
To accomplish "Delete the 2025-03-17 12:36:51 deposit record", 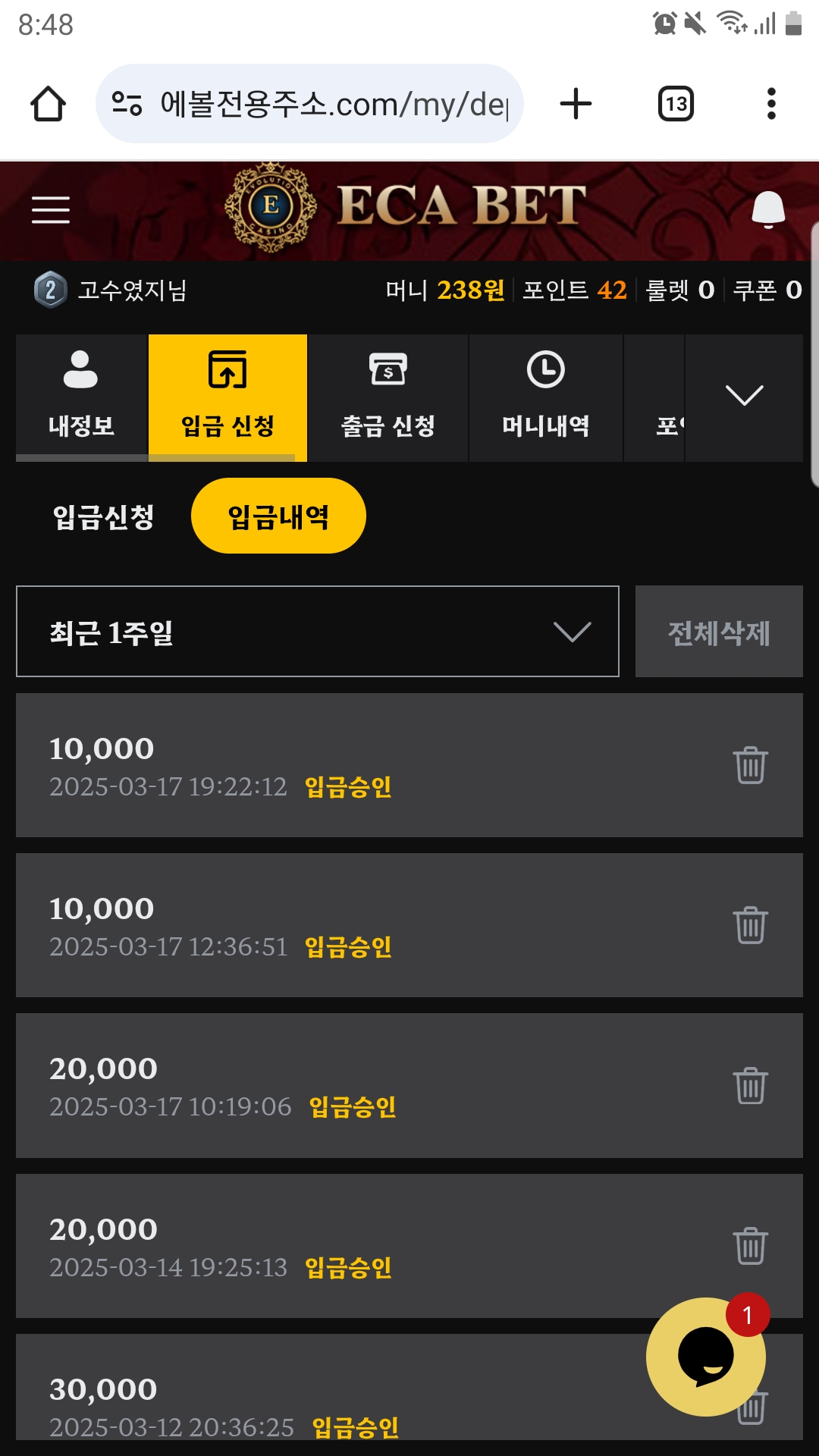I will click(750, 925).
